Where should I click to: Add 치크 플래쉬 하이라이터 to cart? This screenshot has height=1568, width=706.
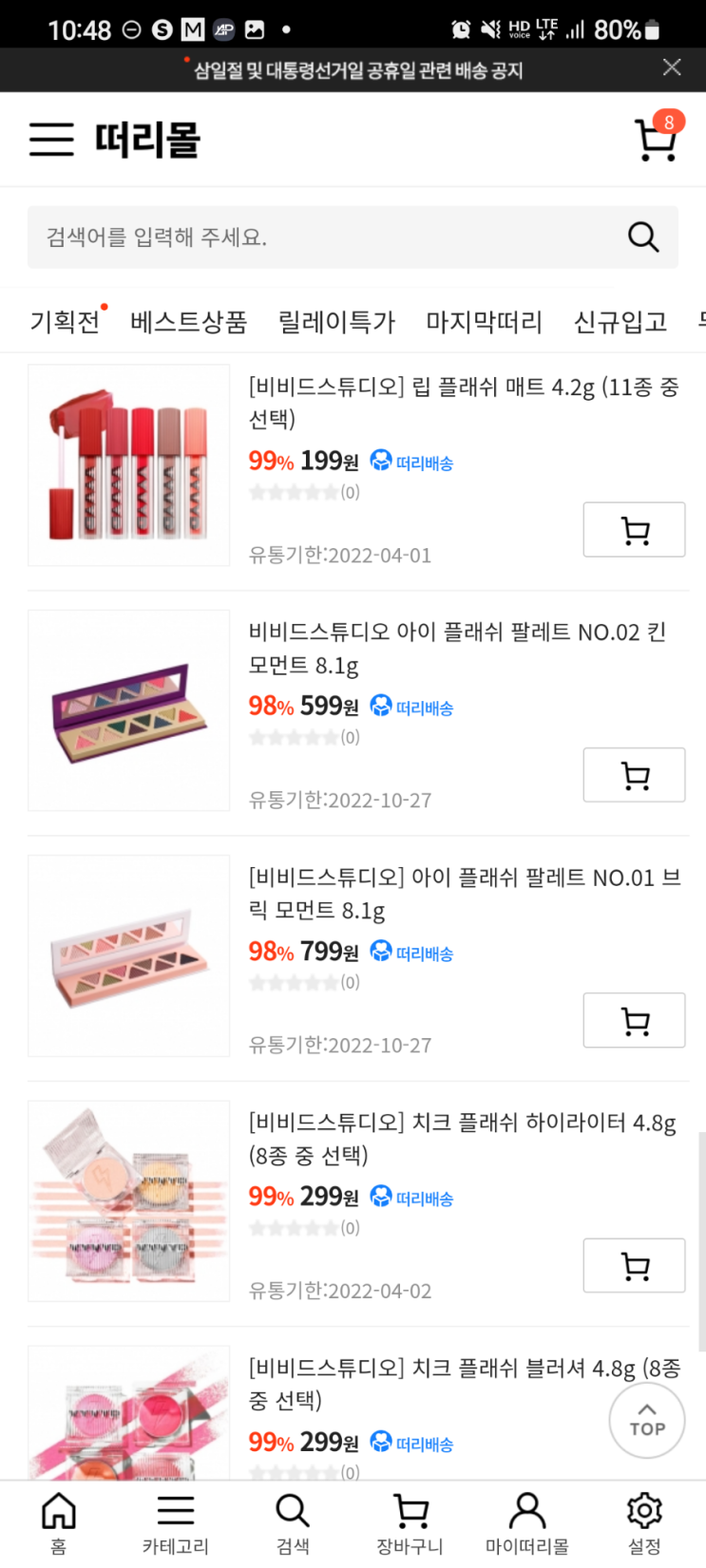(634, 1265)
